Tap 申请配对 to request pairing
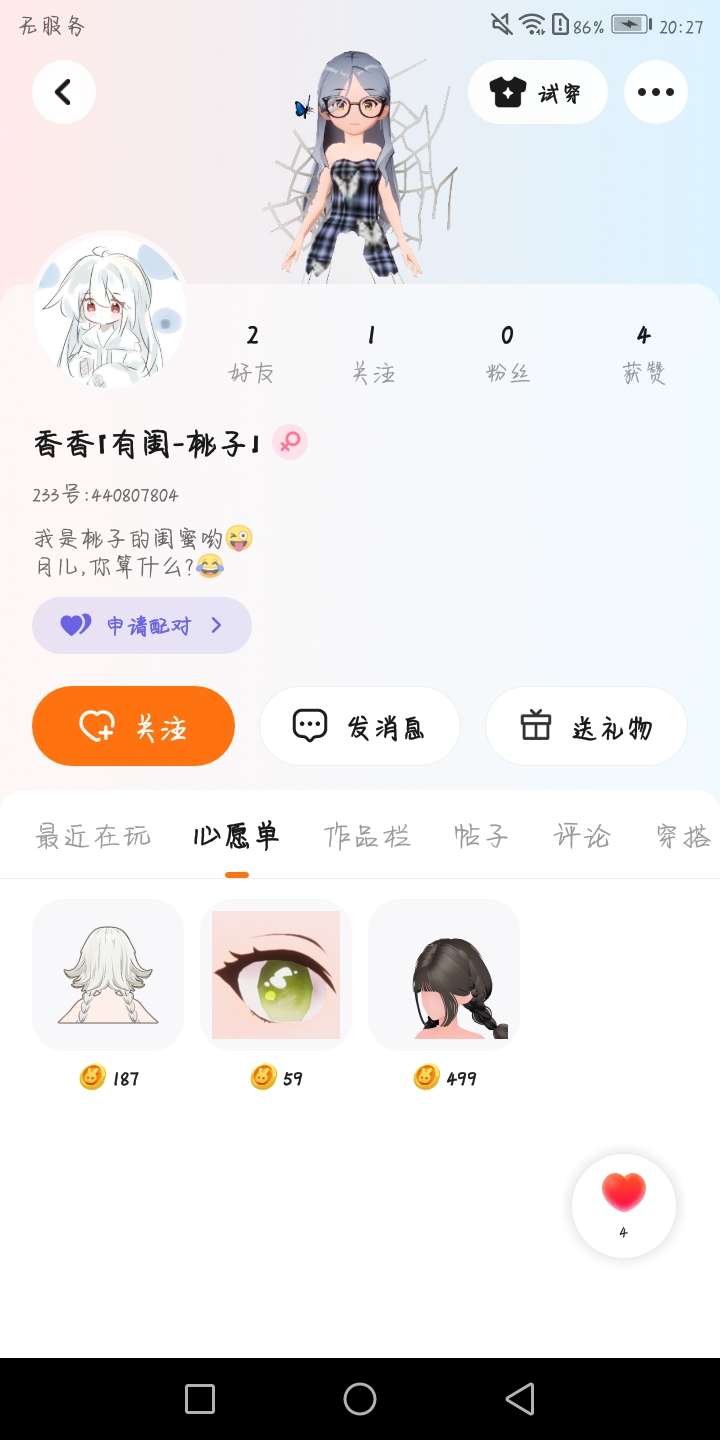 (x=141, y=626)
